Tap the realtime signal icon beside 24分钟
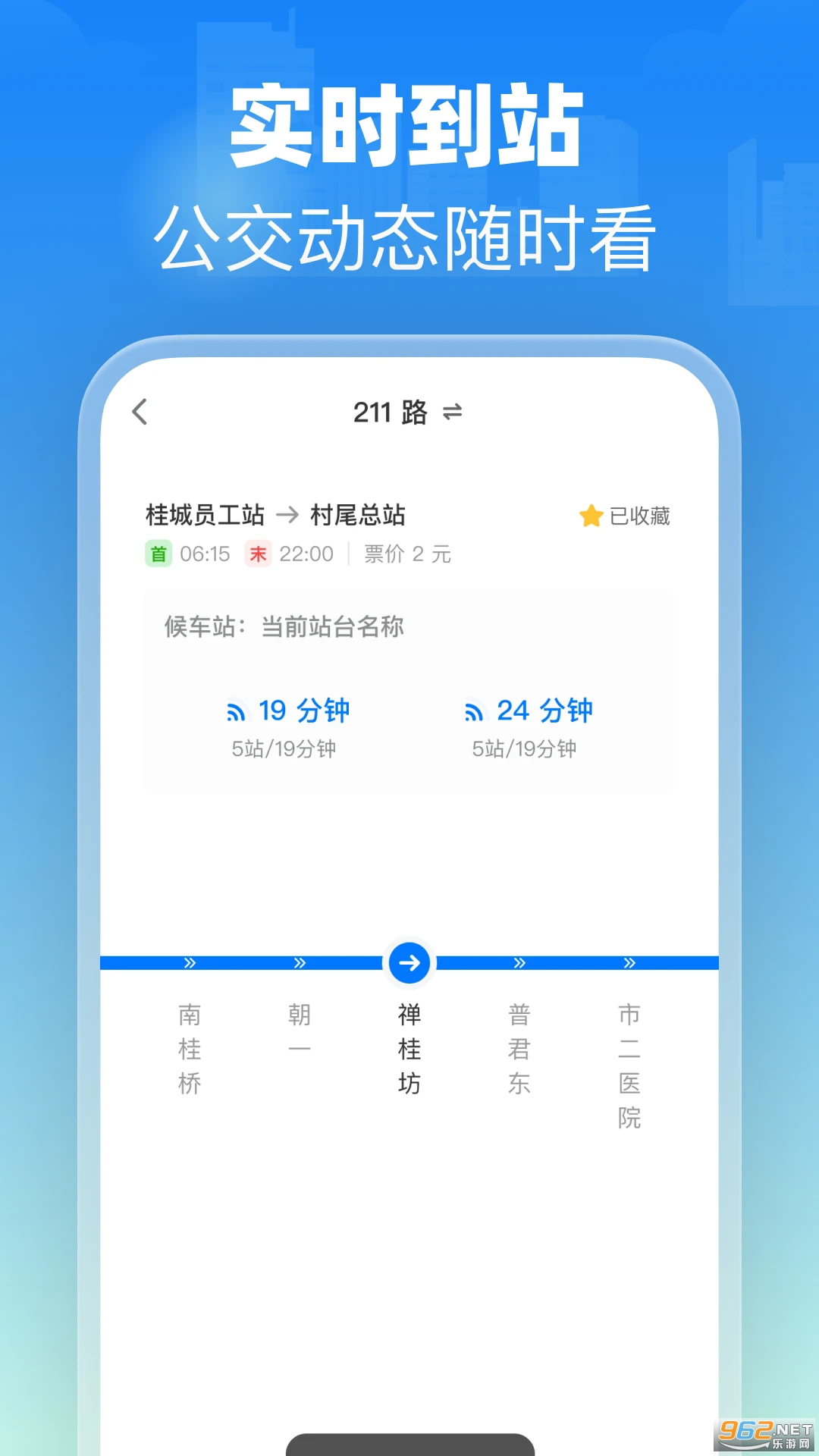The image size is (819, 1456). pos(474,711)
